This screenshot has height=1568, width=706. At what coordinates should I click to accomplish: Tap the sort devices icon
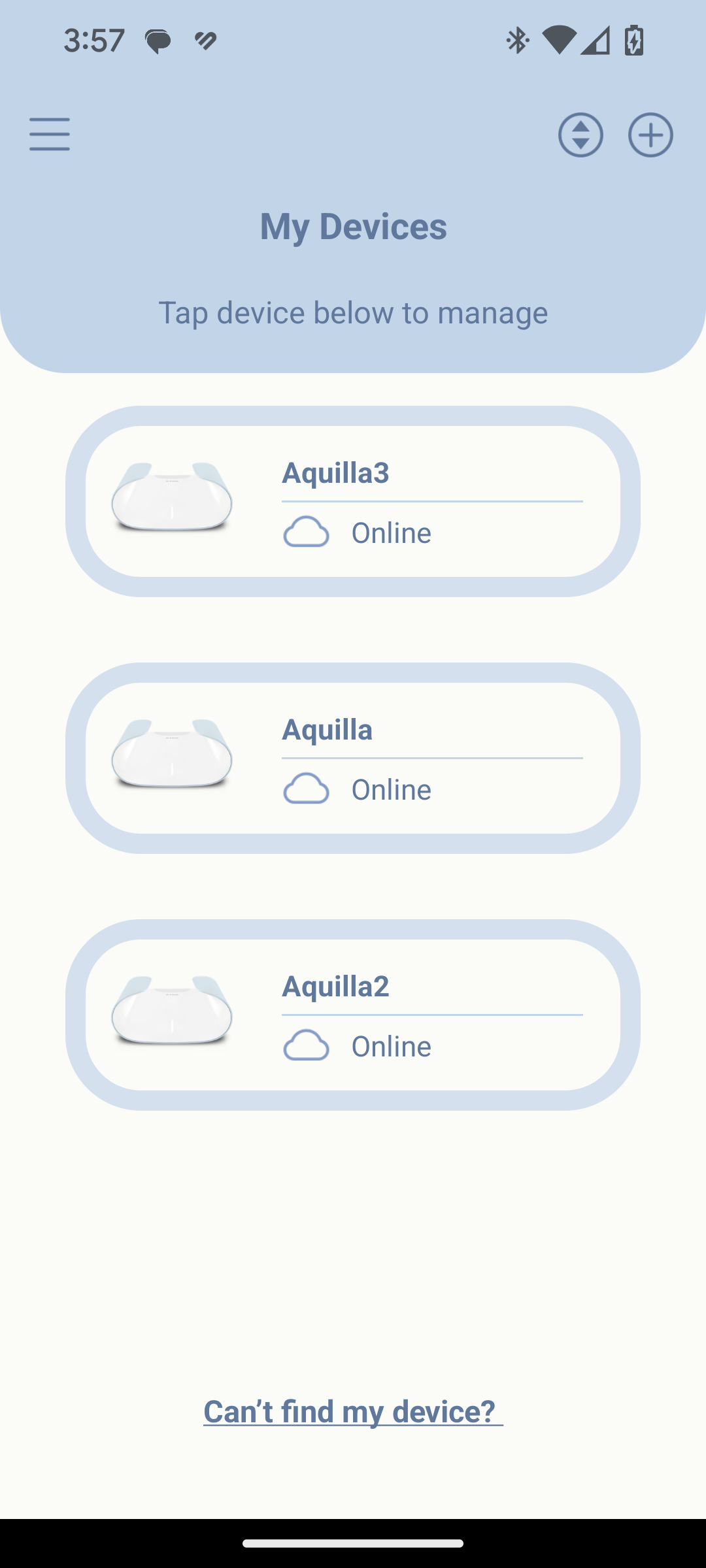tap(580, 135)
